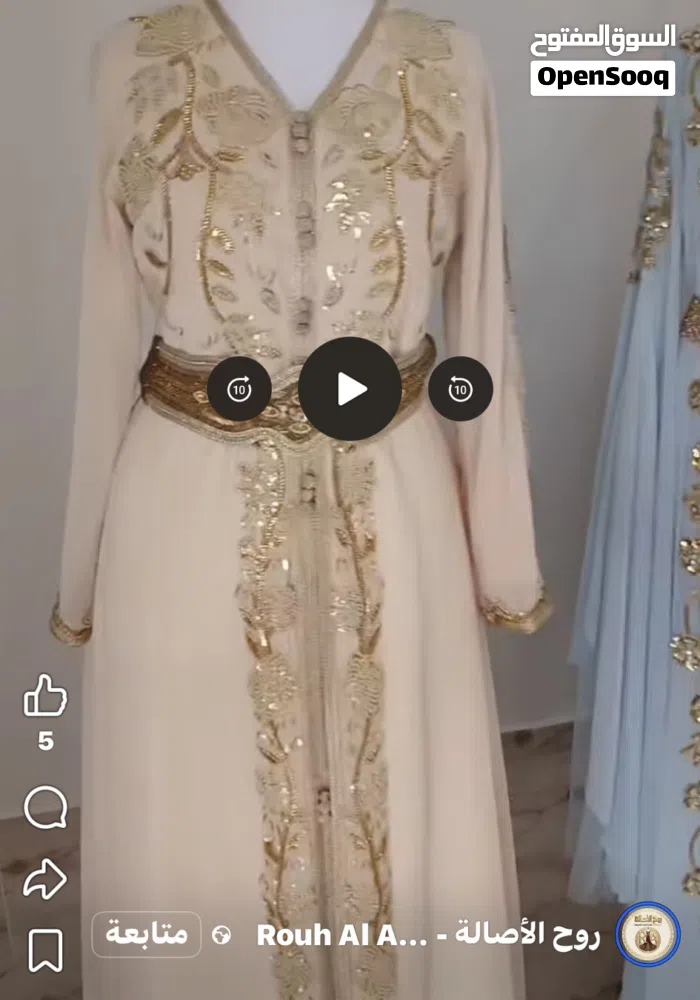Like this video post

[45, 696]
